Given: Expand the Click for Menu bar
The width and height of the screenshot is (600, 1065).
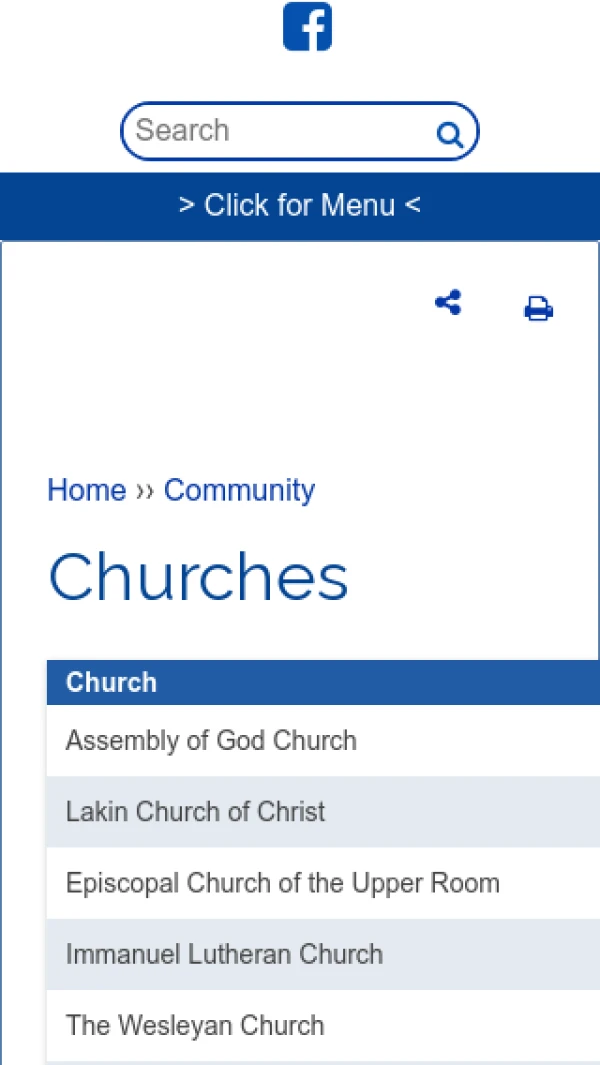Looking at the screenshot, I should pos(300,206).
